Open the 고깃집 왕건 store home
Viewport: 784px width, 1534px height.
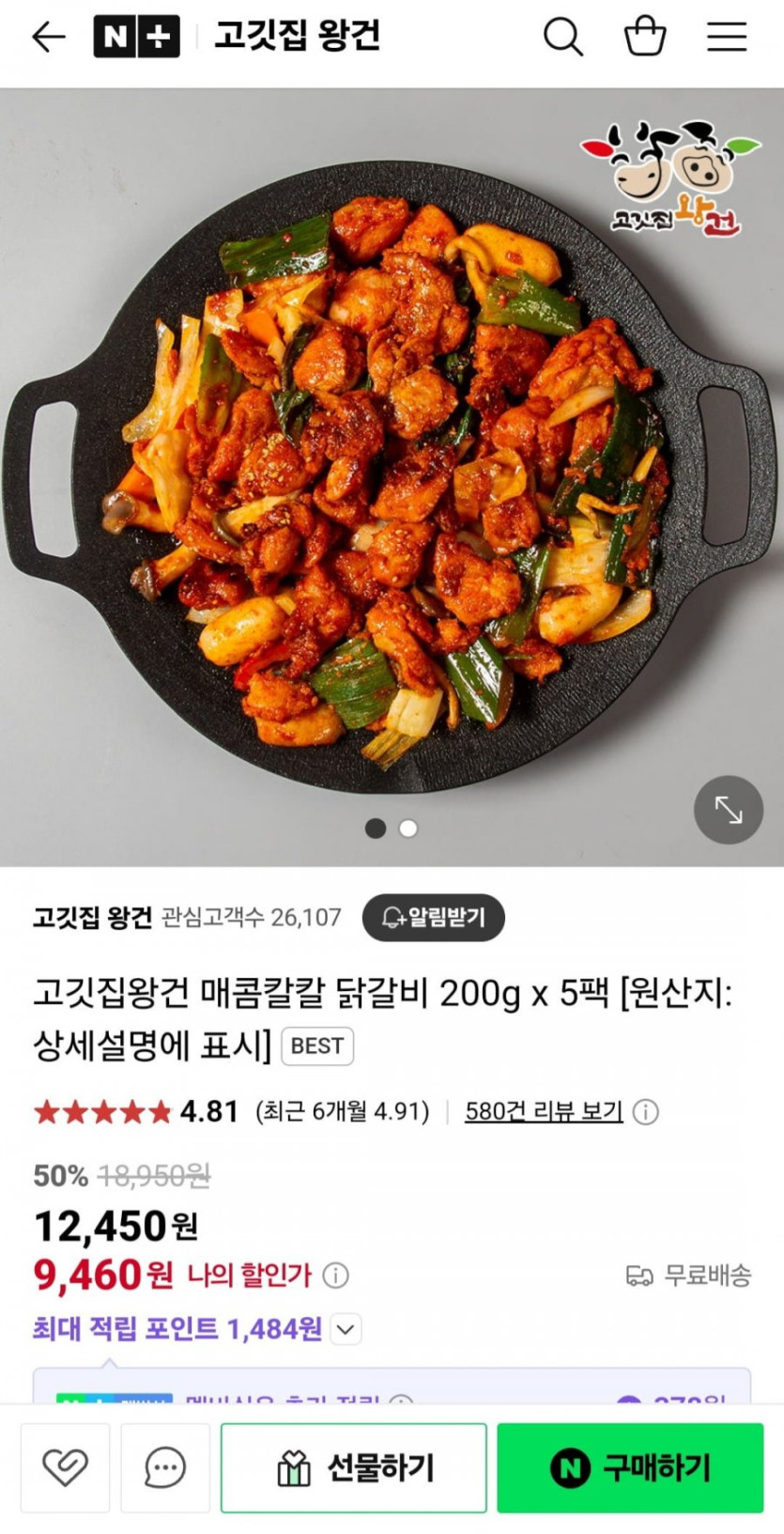[297, 38]
